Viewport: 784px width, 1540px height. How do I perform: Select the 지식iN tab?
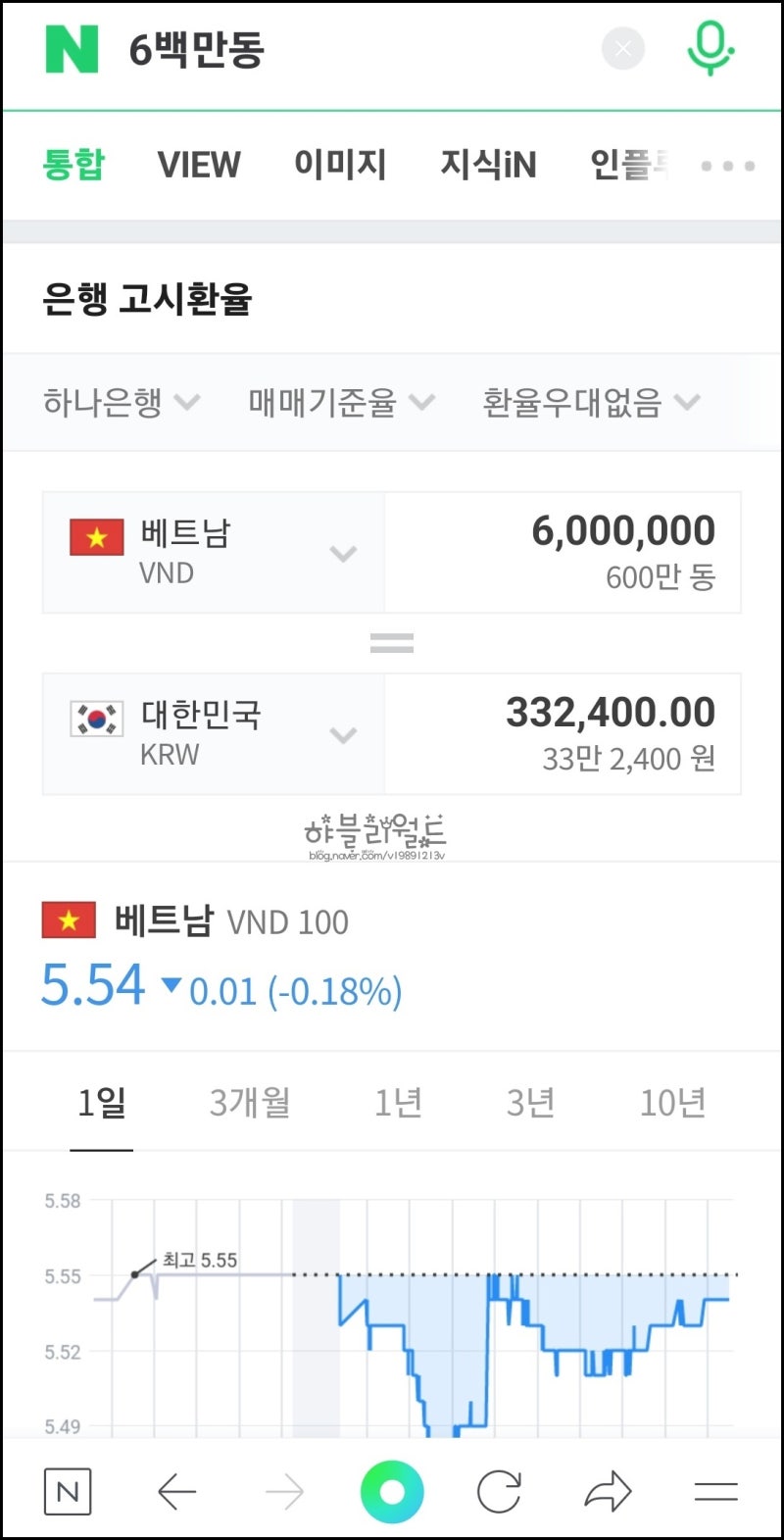[x=487, y=165]
